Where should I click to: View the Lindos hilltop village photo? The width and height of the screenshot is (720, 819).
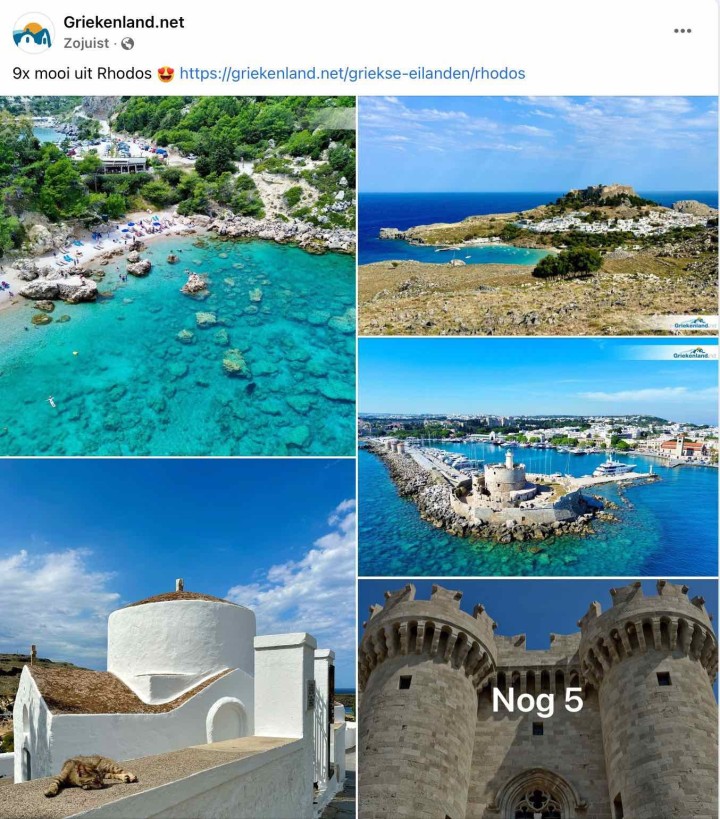pyautogui.click(x=538, y=215)
